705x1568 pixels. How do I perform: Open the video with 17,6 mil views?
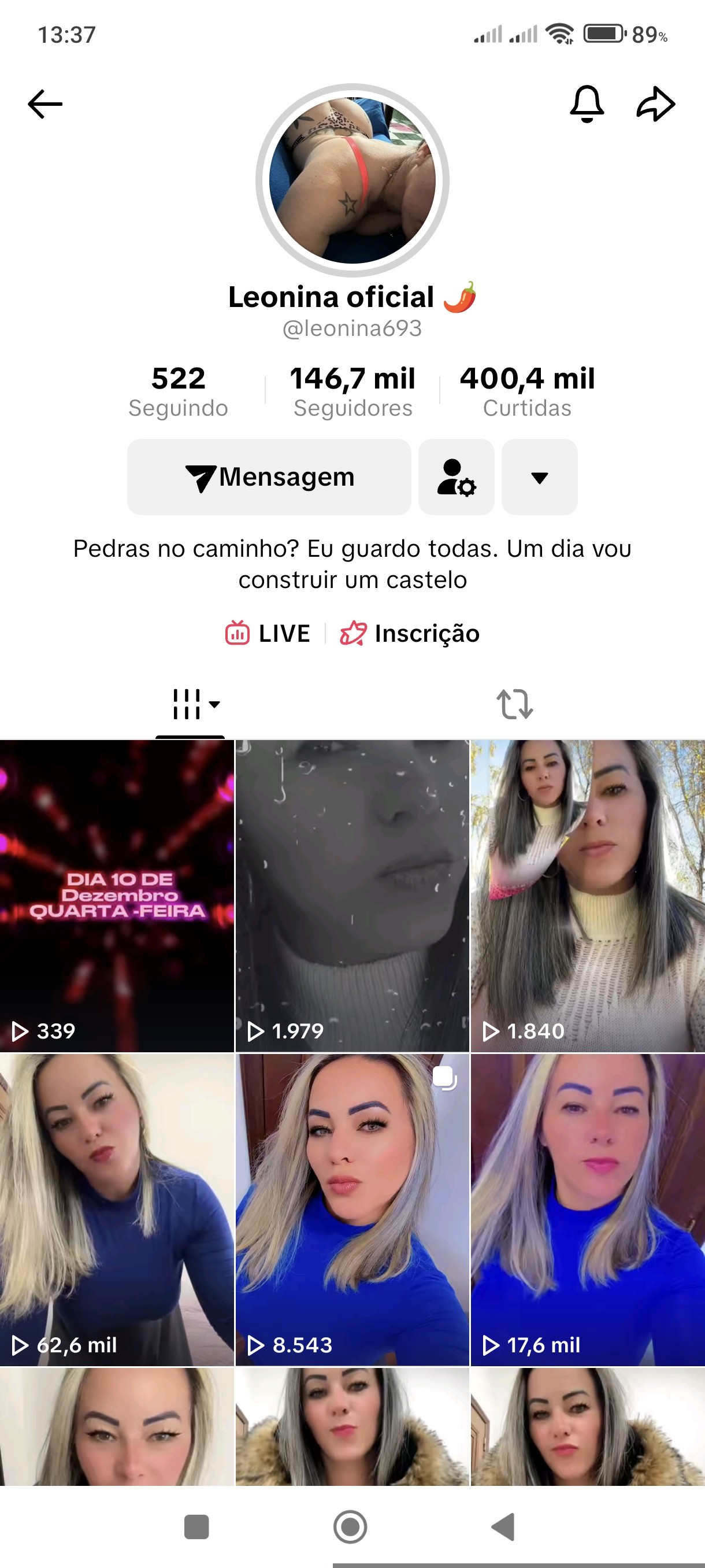coord(588,1210)
